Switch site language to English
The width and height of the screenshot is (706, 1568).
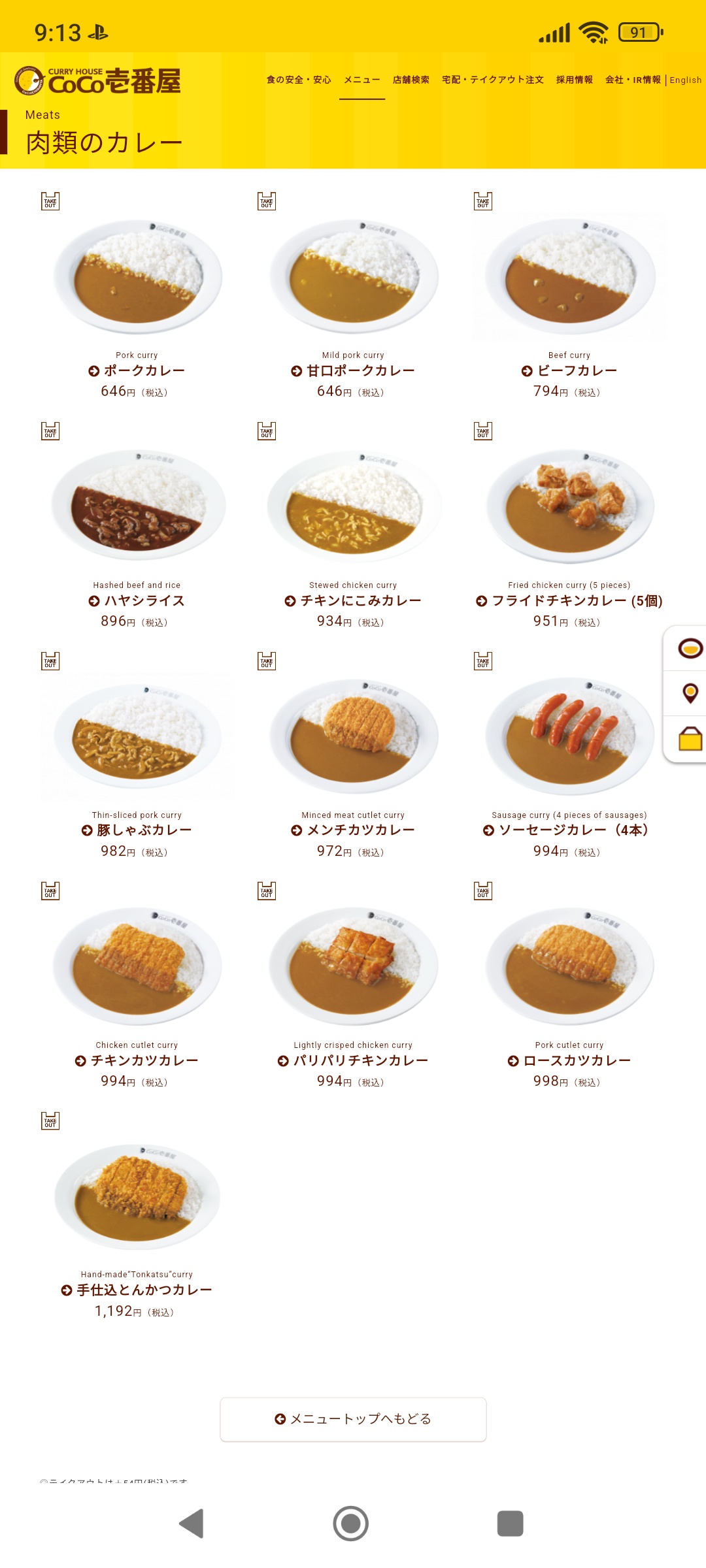pyautogui.click(x=685, y=80)
